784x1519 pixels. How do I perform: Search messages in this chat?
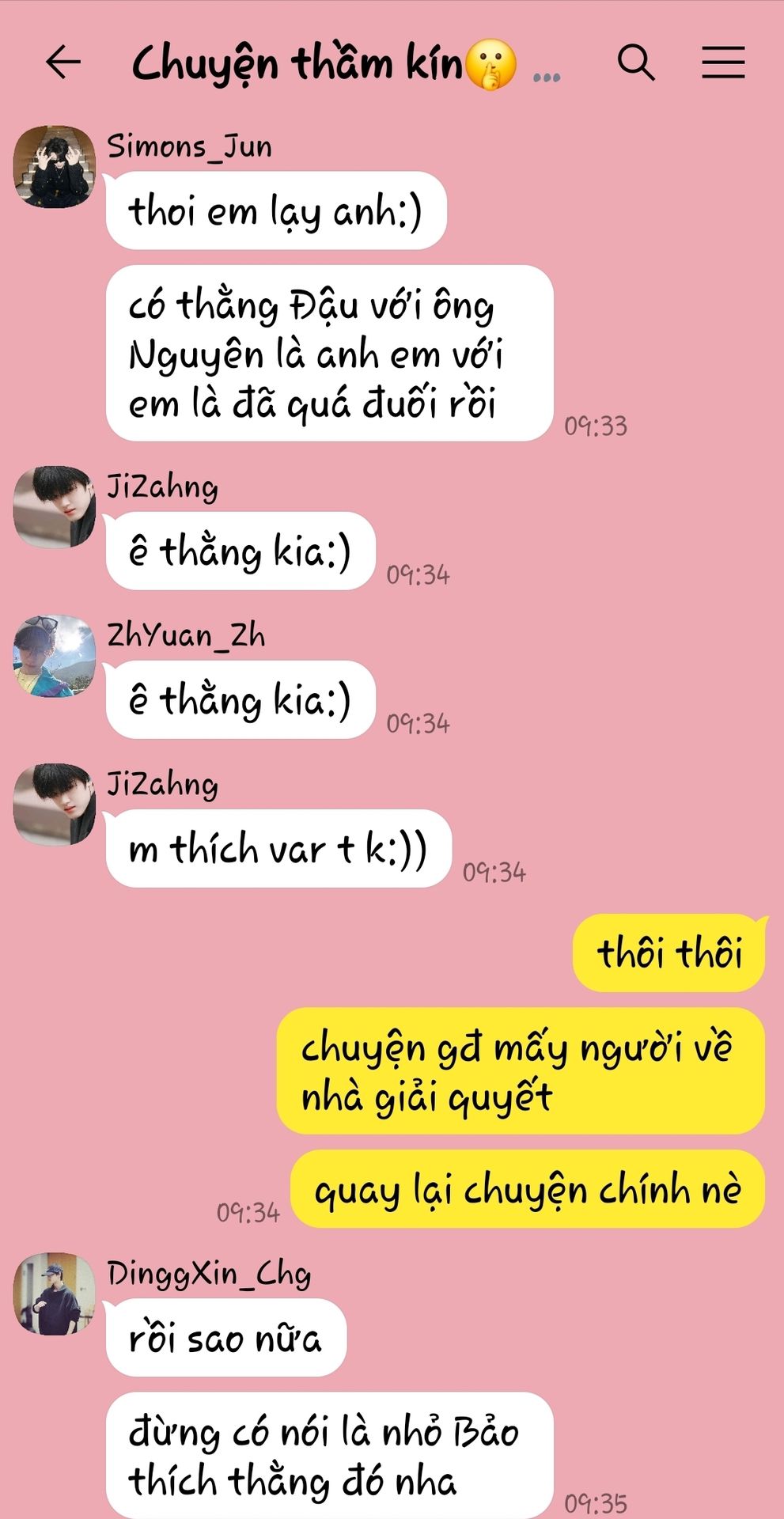(636, 63)
